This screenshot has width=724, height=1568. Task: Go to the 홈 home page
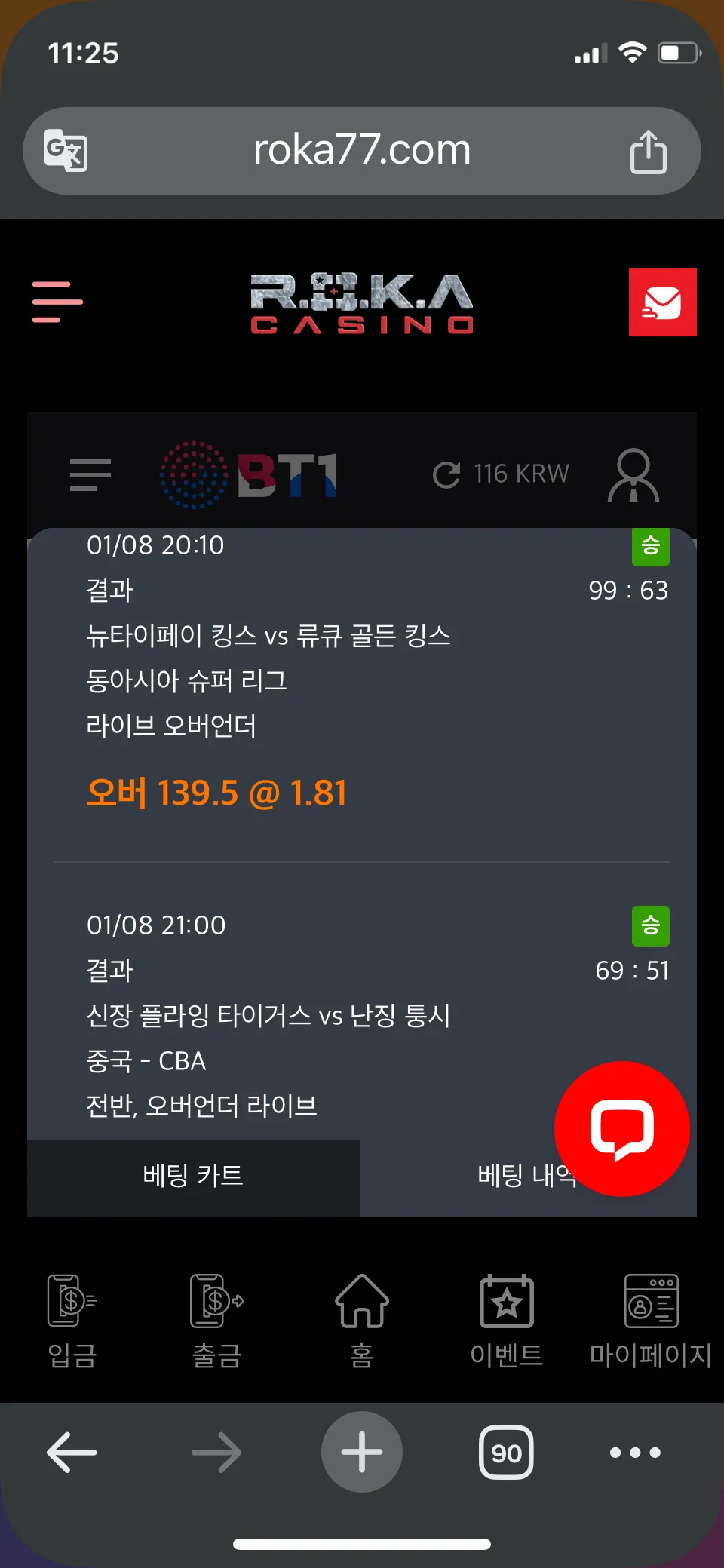pyautogui.click(x=362, y=1321)
